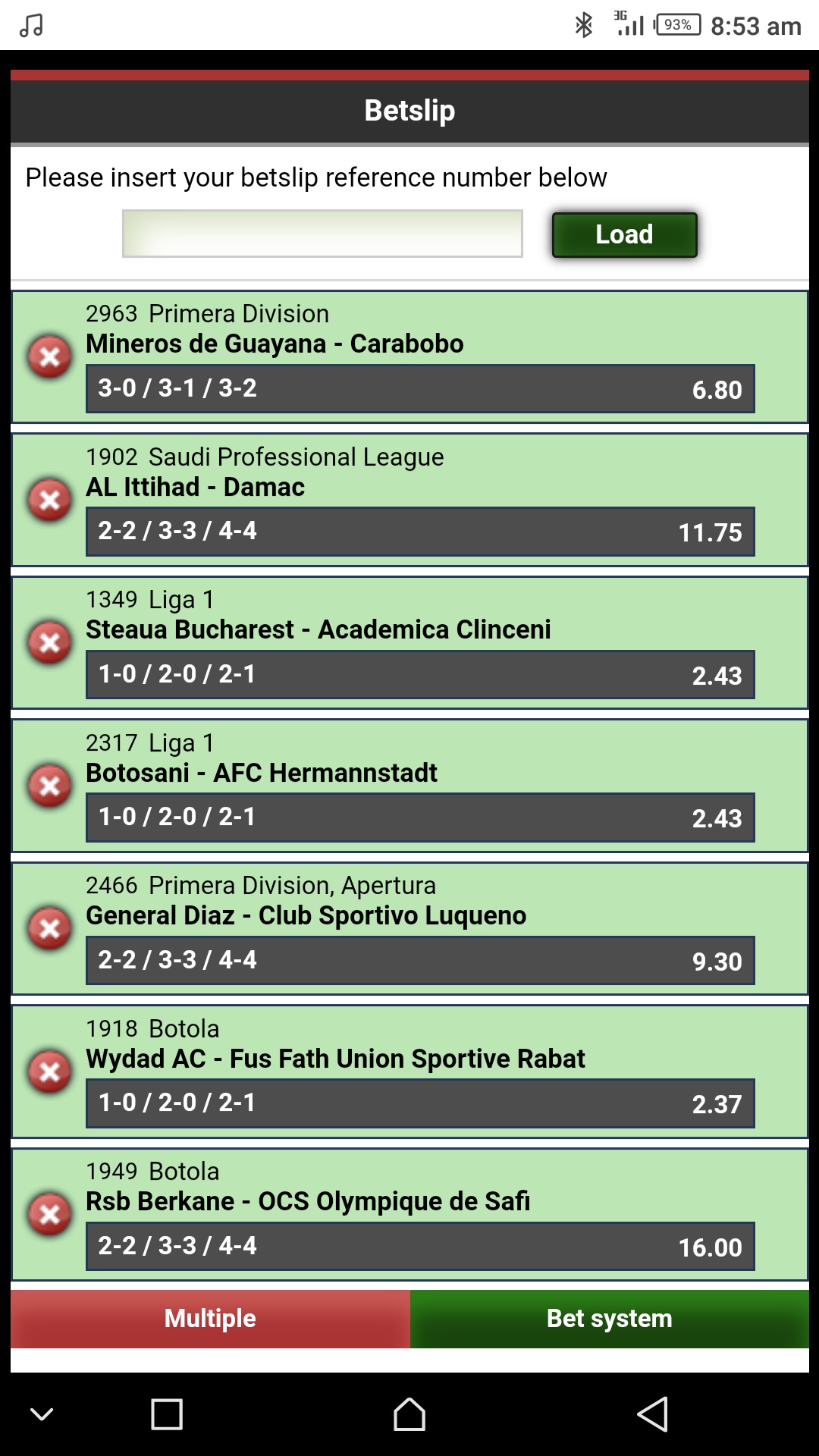Viewport: 819px width, 1456px height.
Task: Remove Mineros de Guayana - Carabobo selection
Action: [50, 356]
